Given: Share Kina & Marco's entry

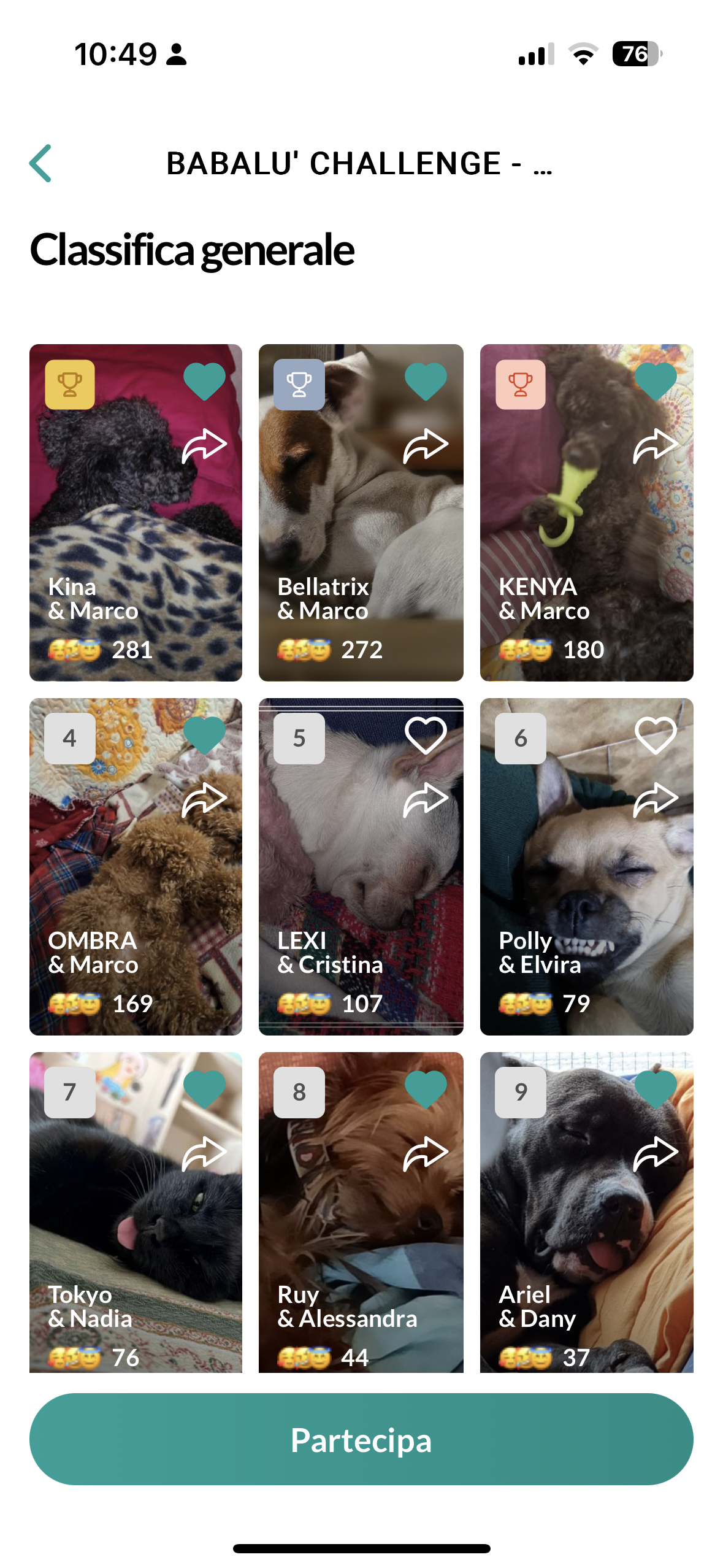Looking at the screenshot, I should pos(204,445).
